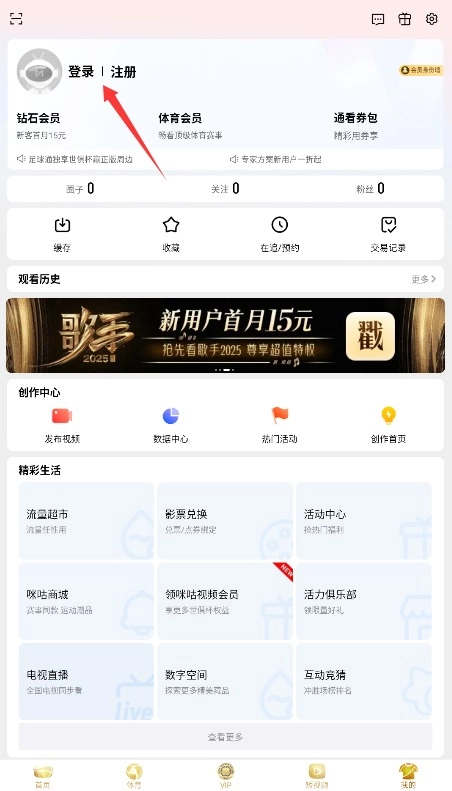Image resolution: width=452 pixels, height=791 pixels.
Task: Tap 登录 to log in
Action: [81, 72]
